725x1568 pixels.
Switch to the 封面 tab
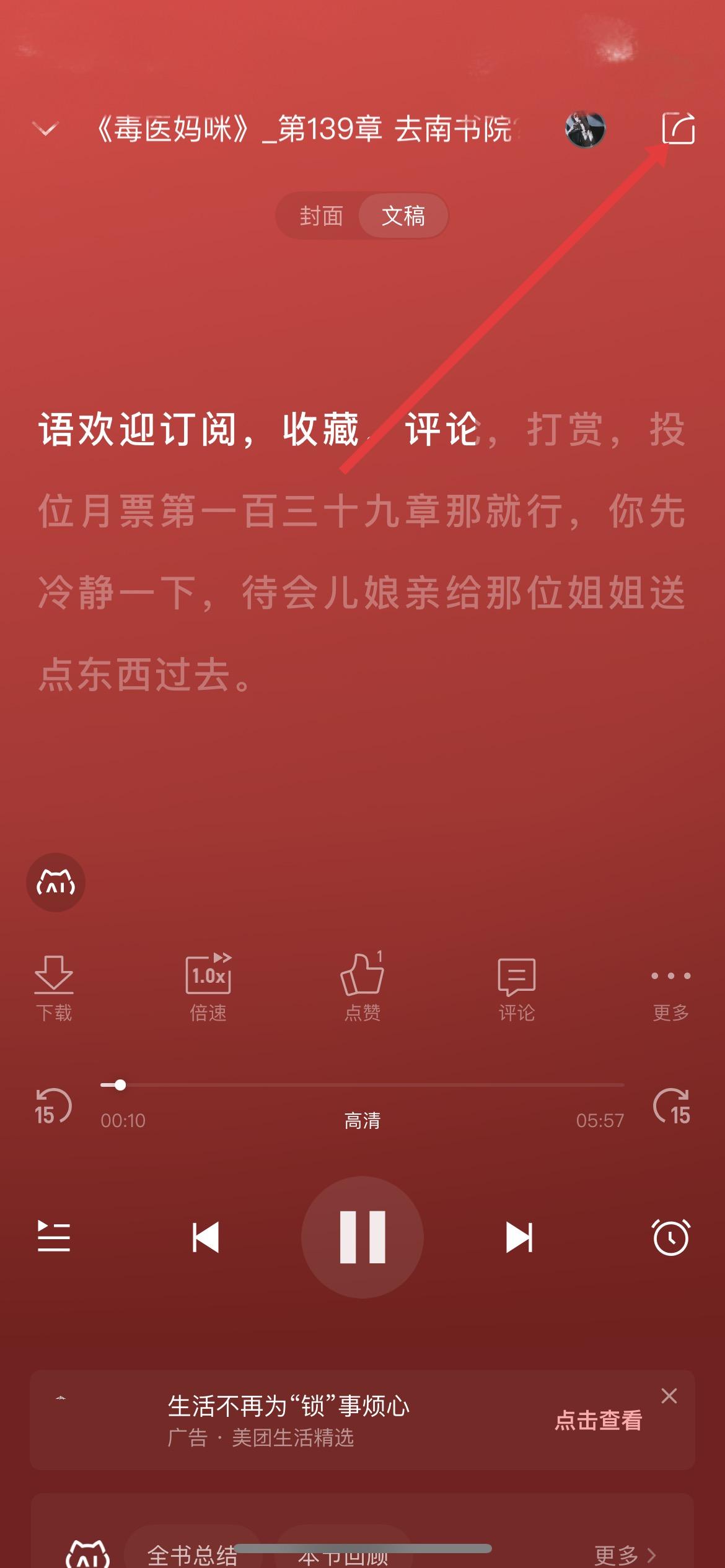(321, 216)
